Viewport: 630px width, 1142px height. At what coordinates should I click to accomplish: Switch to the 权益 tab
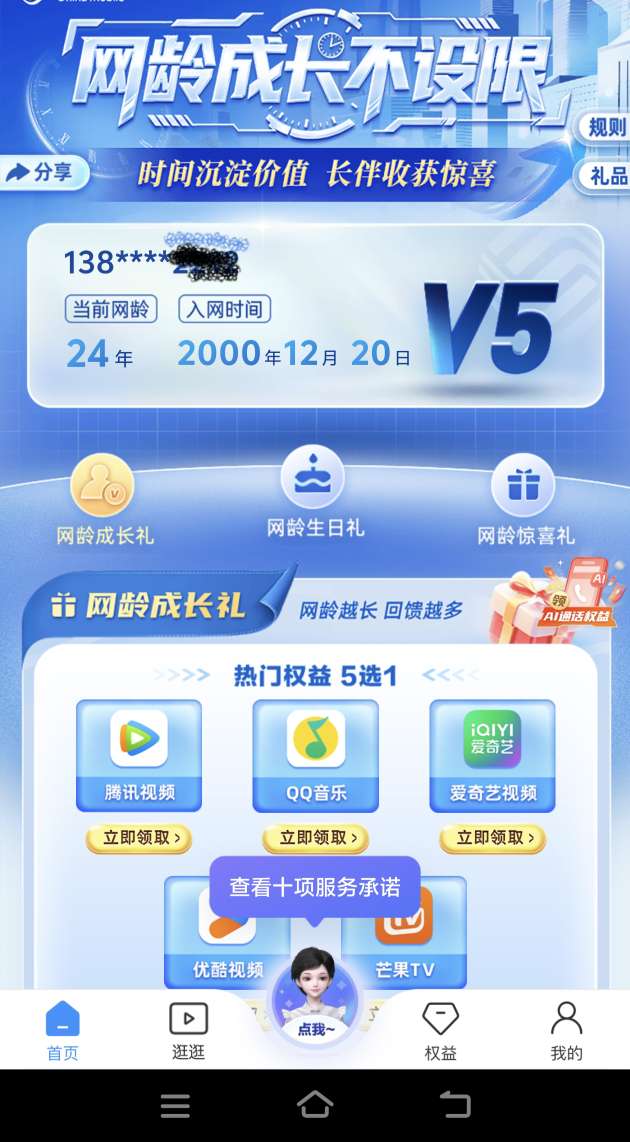[440, 1030]
